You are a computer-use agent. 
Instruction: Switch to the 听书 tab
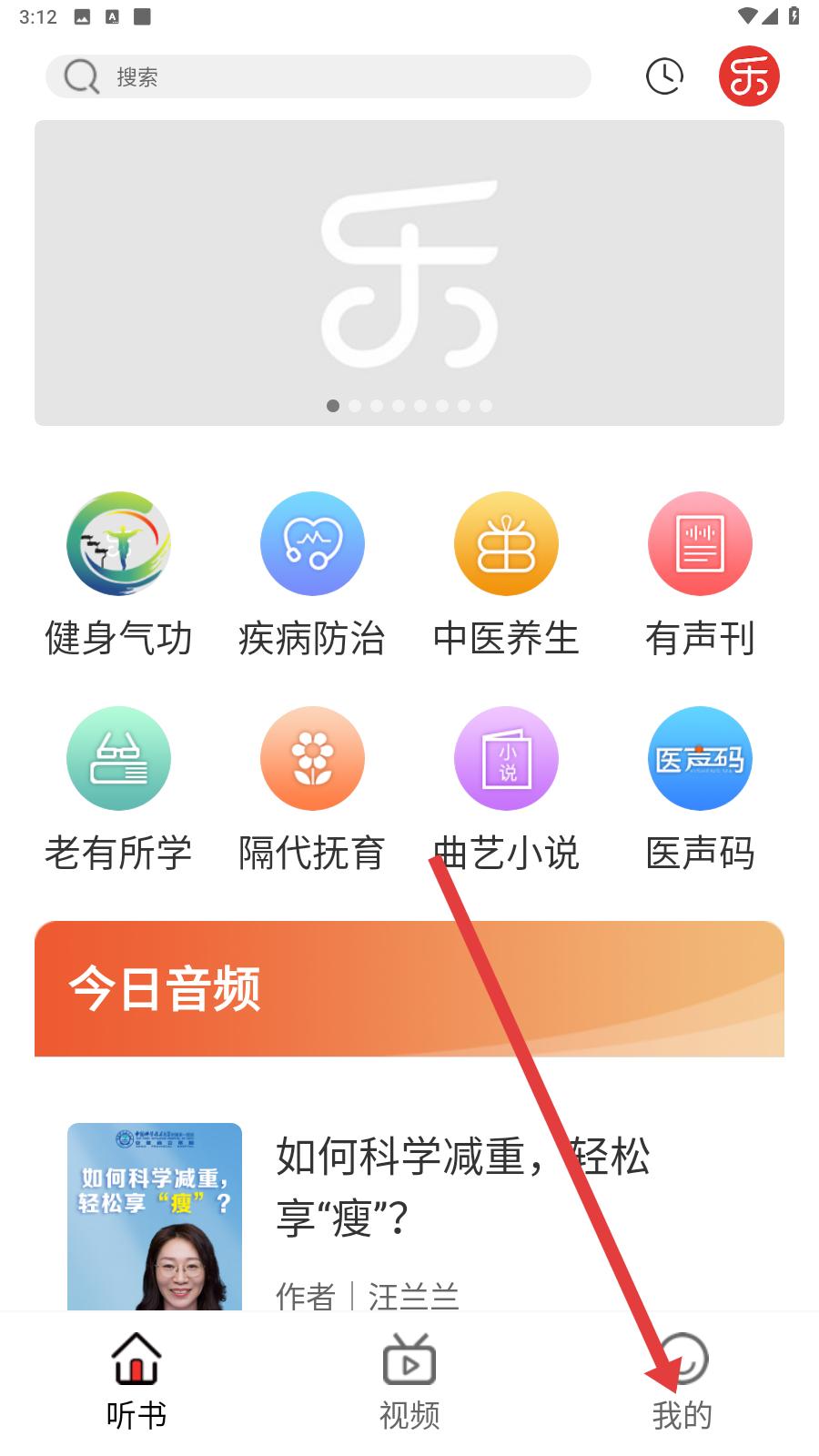click(x=136, y=1380)
